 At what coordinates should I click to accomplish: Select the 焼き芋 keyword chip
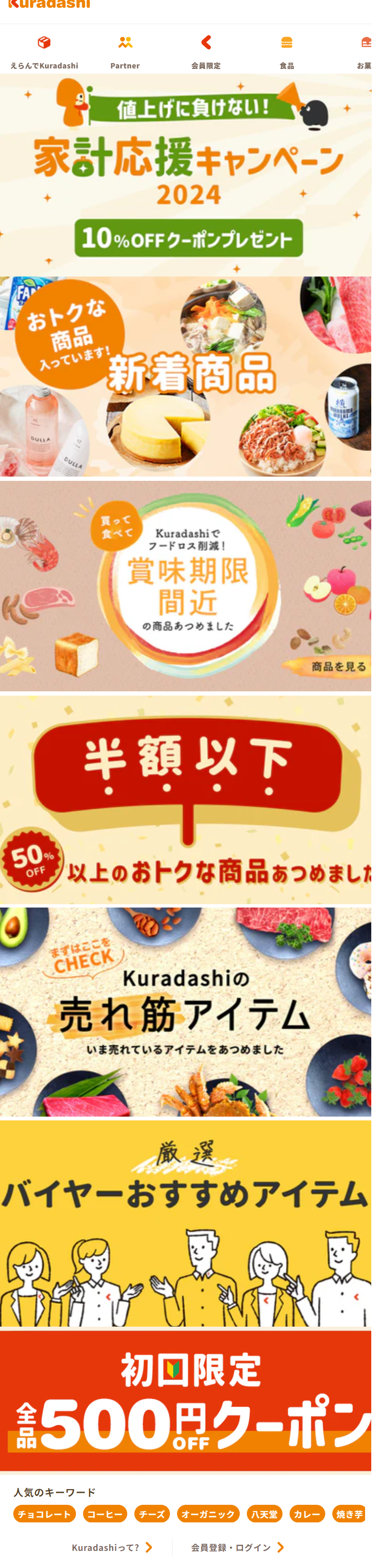click(349, 1514)
